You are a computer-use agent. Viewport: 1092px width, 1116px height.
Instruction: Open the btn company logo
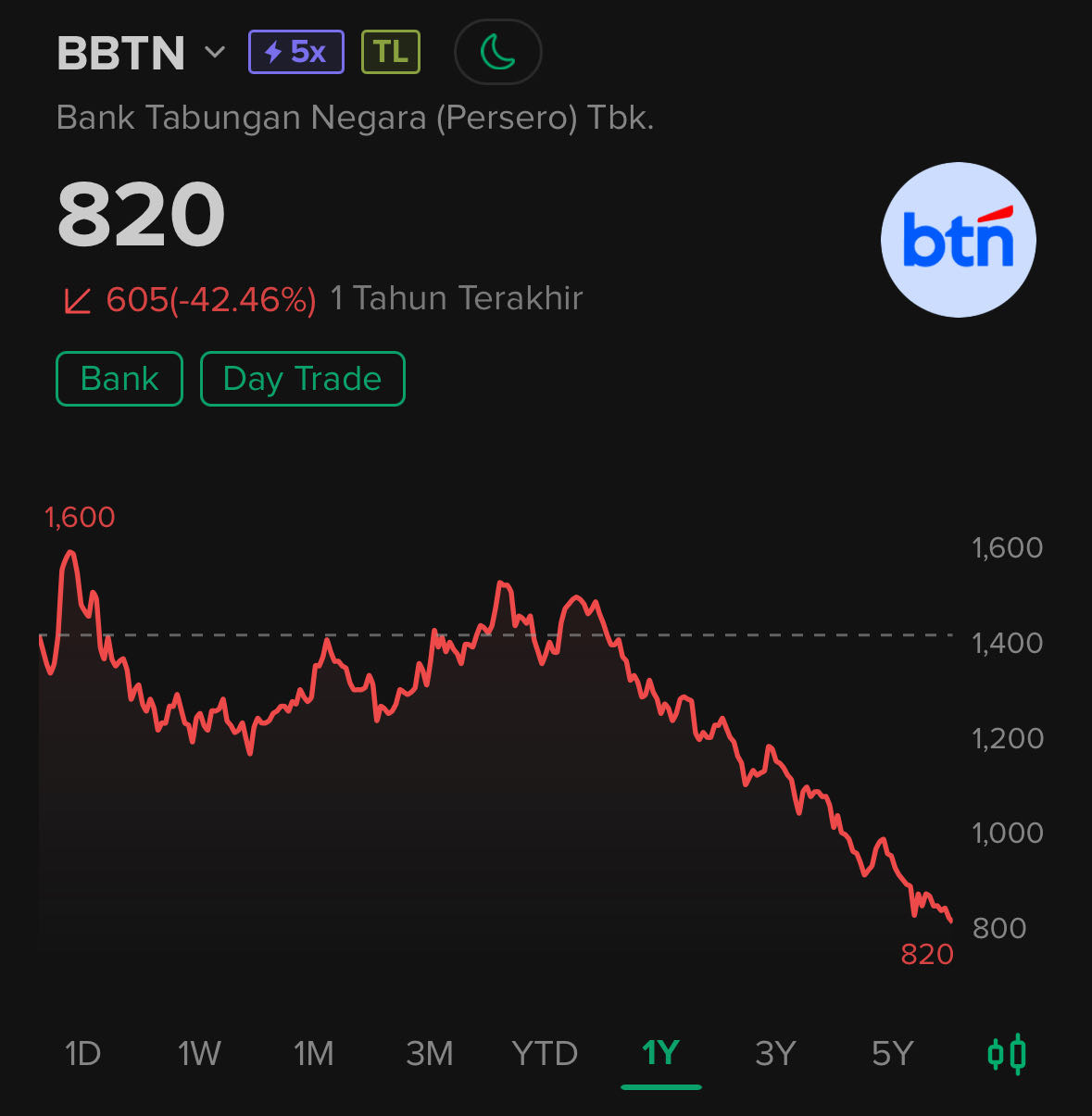(x=958, y=239)
